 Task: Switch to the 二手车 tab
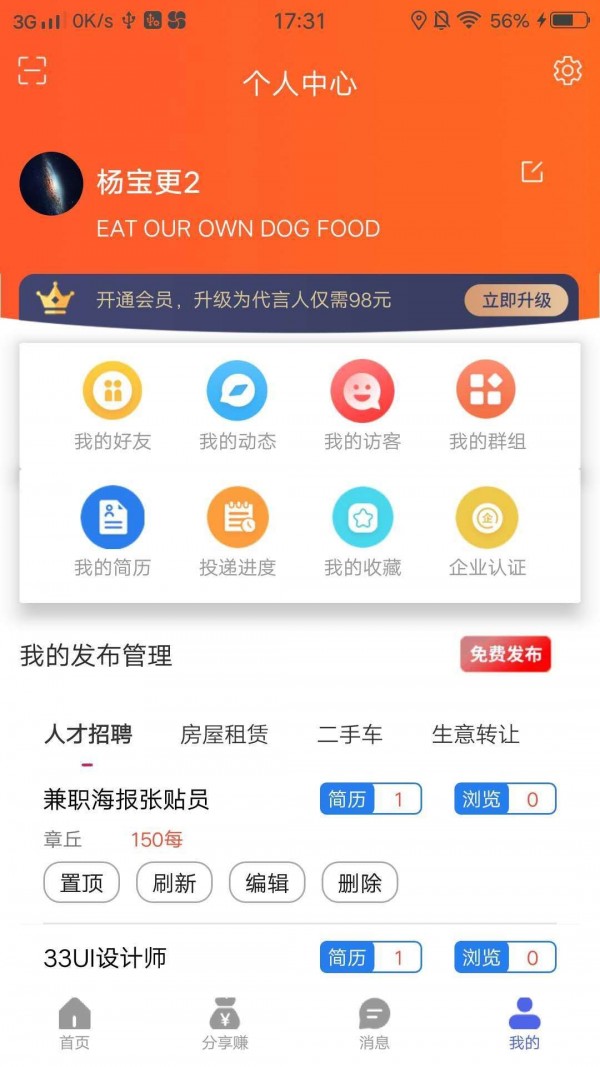pyautogui.click(x=350, y=735)
